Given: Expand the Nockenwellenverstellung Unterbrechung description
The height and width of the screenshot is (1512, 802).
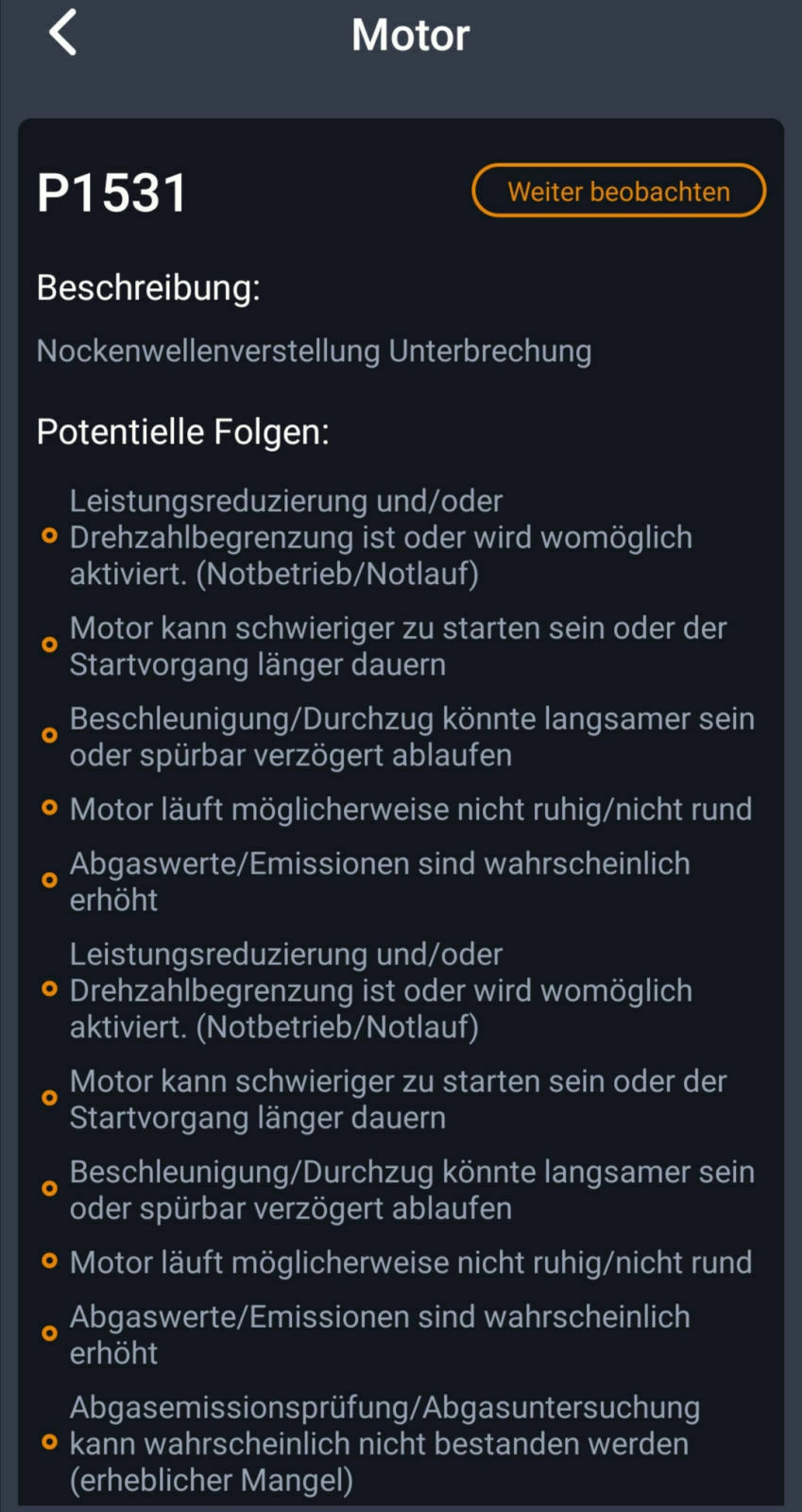Looking at the screenshot, I should (313, 351).
